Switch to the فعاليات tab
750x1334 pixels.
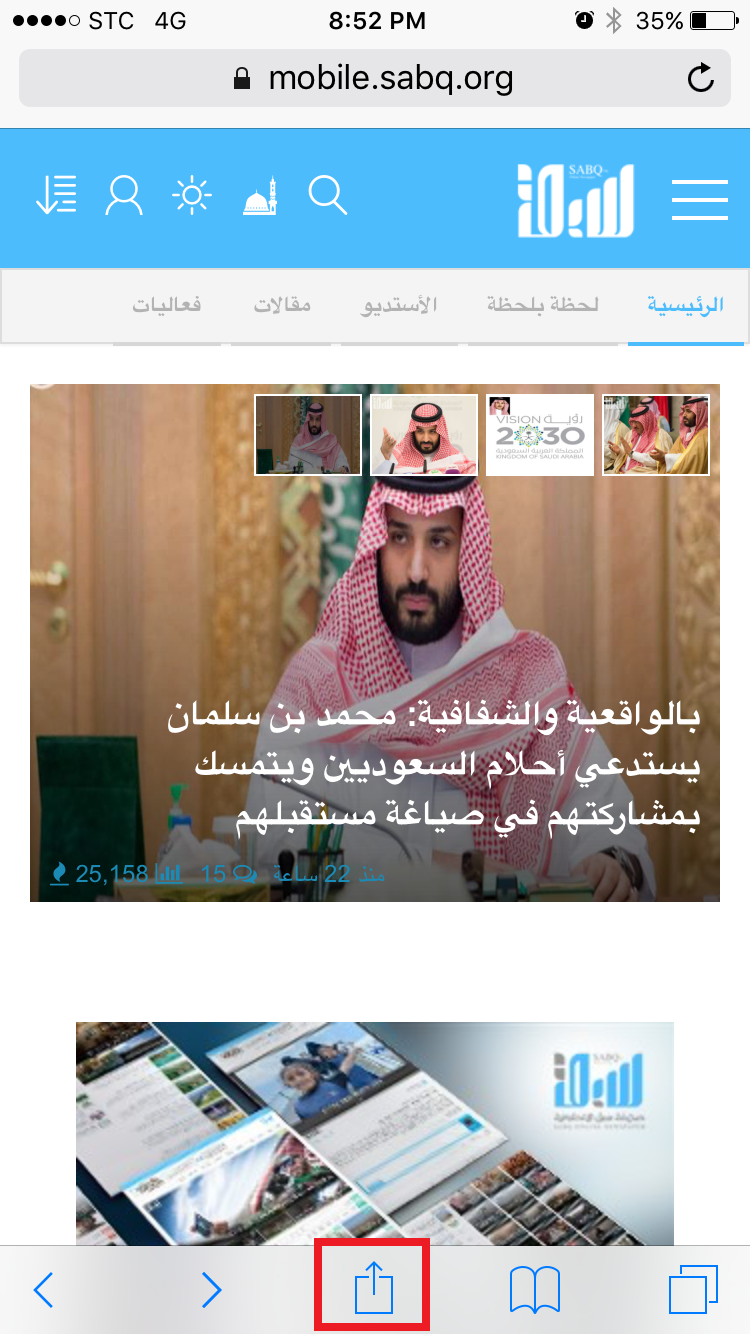pyautogui.click(x=167, y=304)
